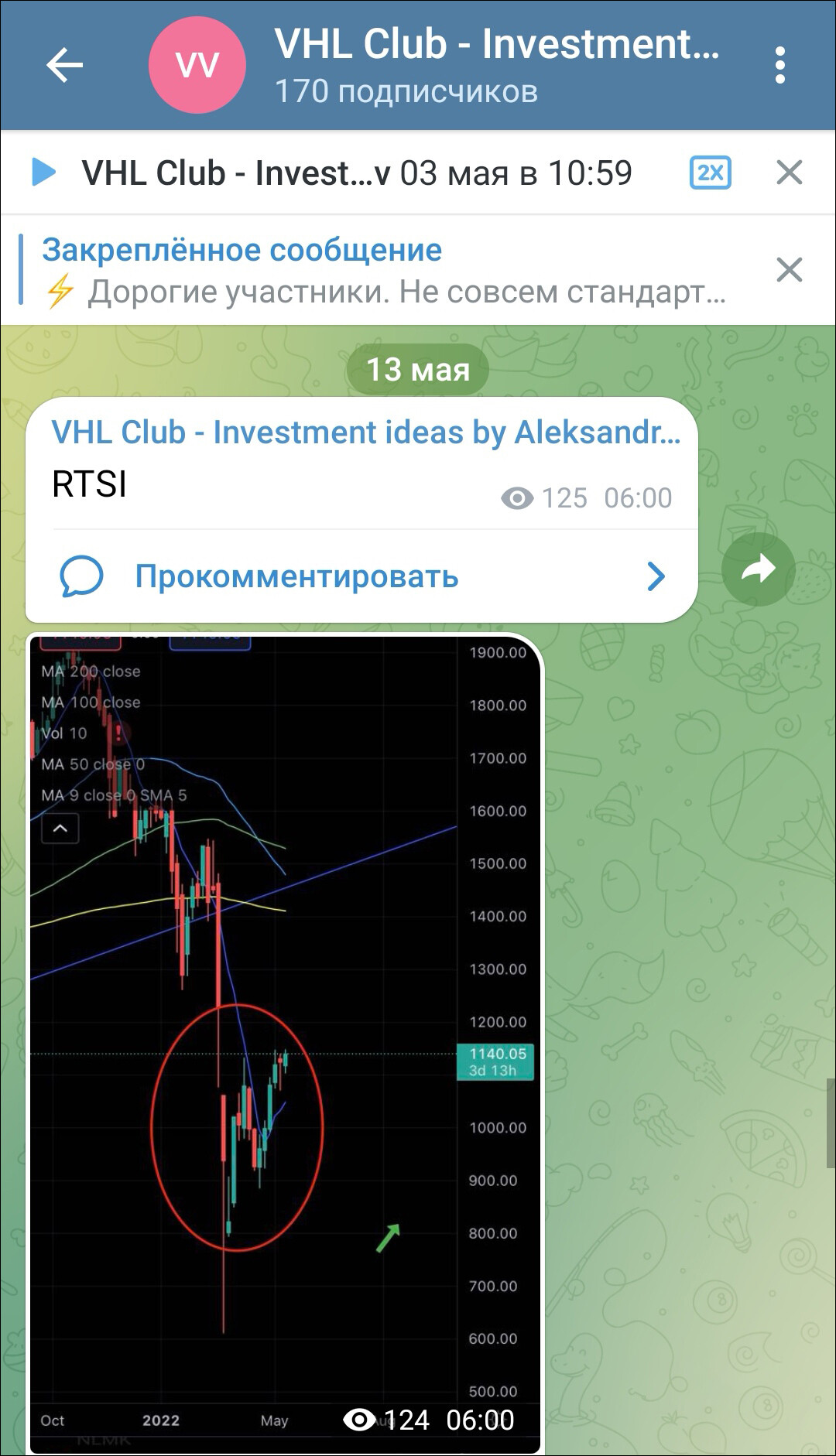836x1456 pixels.
Task: Tap Прокомментировать to comment on RTSI post
Action: coord(296,576)
